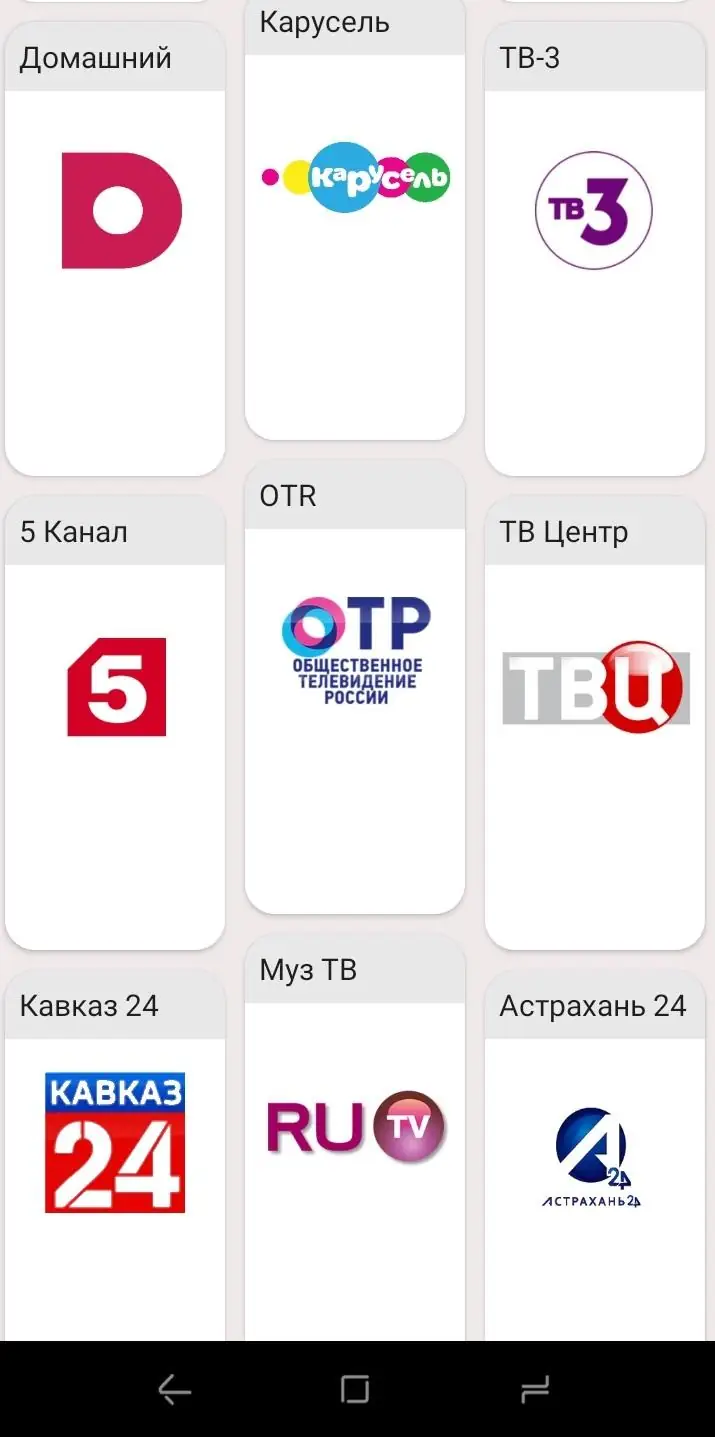
Task: Open the Домашний channel card
Action: [115, 250]
